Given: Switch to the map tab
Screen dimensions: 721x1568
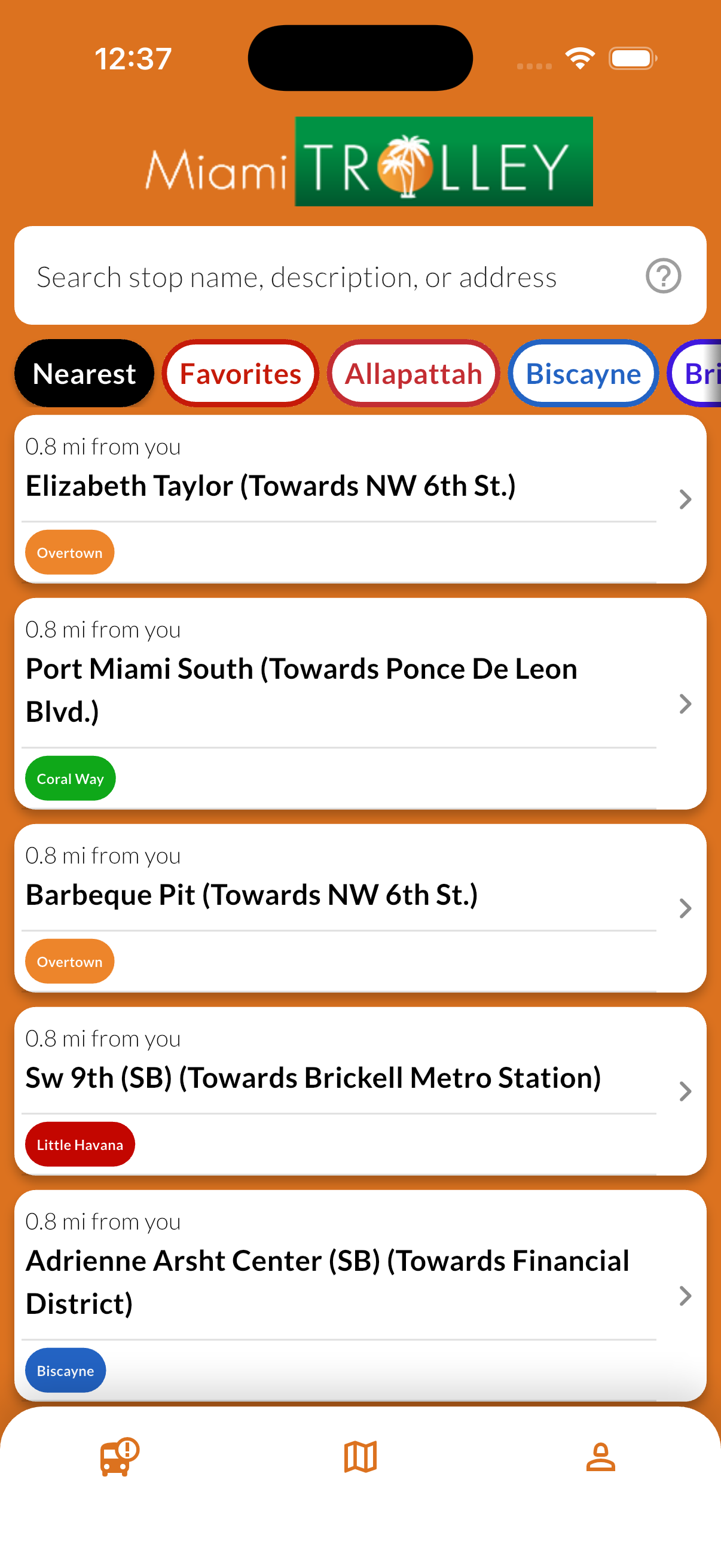Looking at the screenshot, I should click(x=360, y=1457).
